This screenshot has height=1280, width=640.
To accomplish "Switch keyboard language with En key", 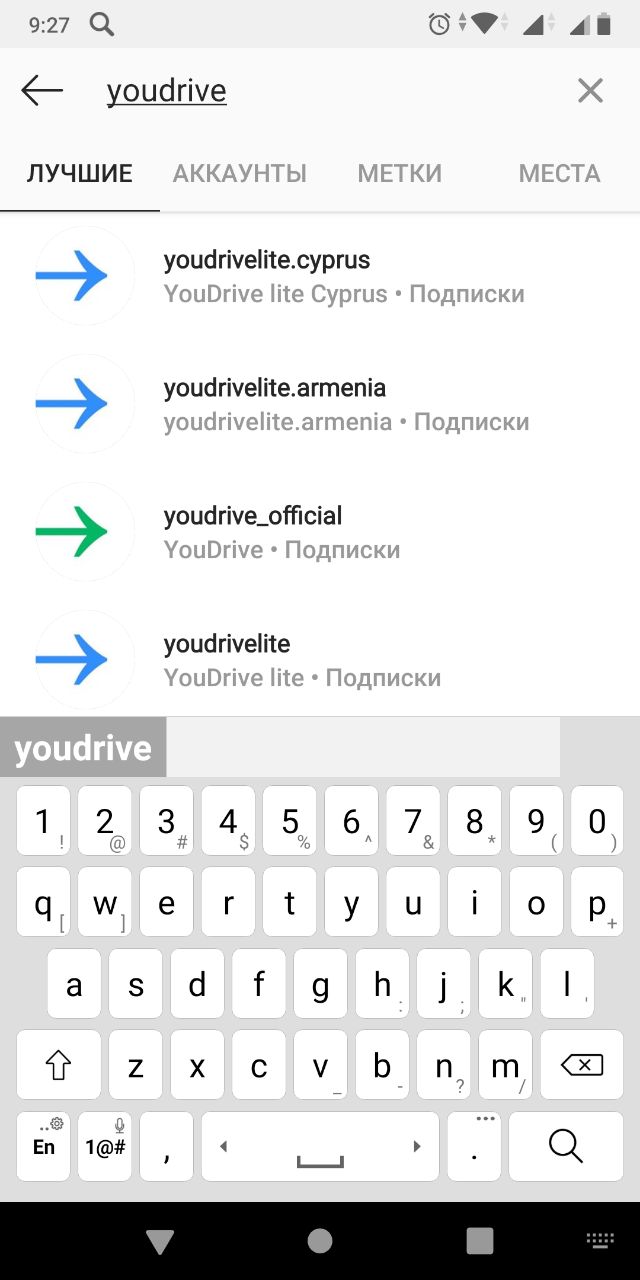I will click(x=44, y=1146).
